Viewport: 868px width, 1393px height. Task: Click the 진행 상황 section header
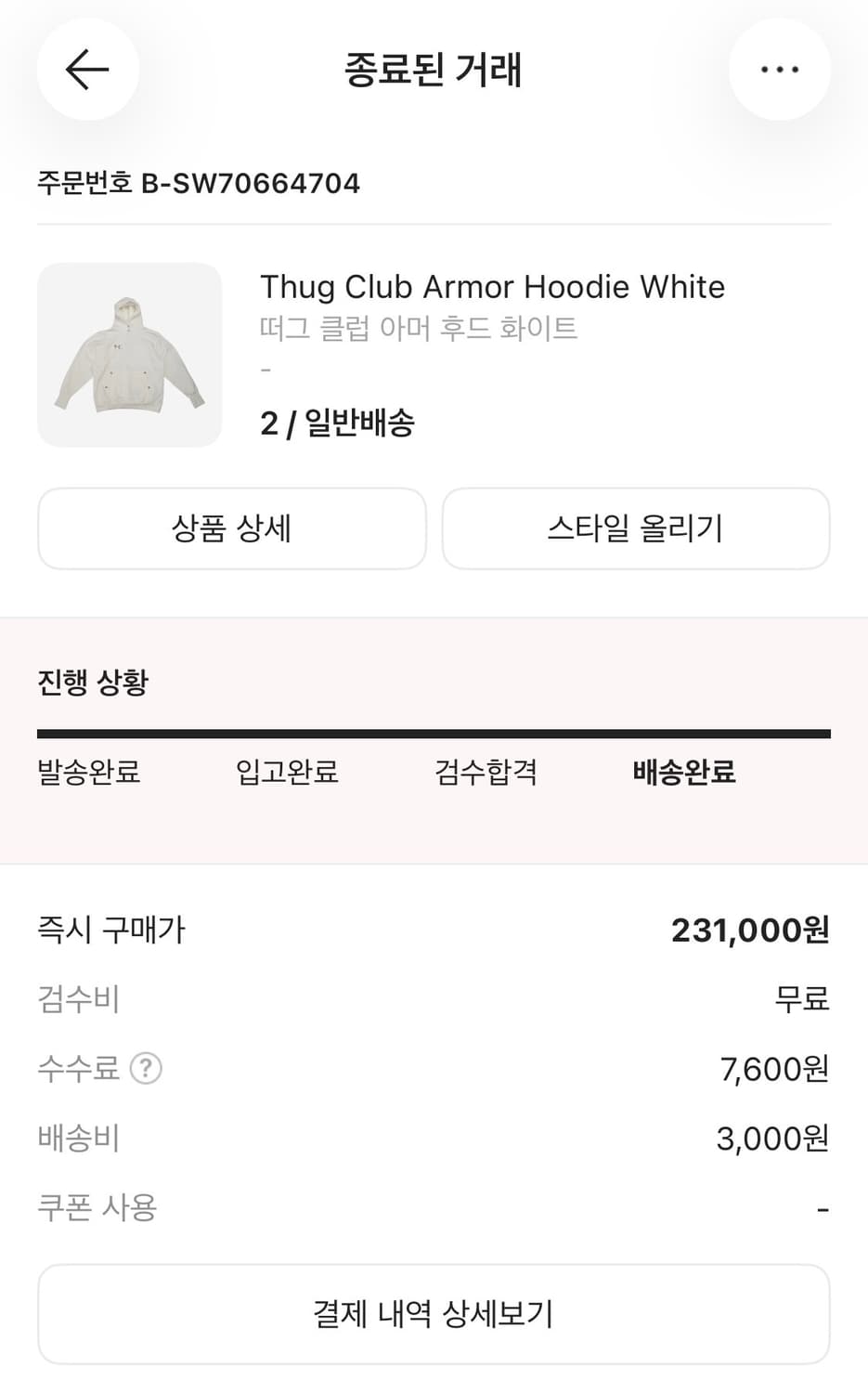click(88, 682)
